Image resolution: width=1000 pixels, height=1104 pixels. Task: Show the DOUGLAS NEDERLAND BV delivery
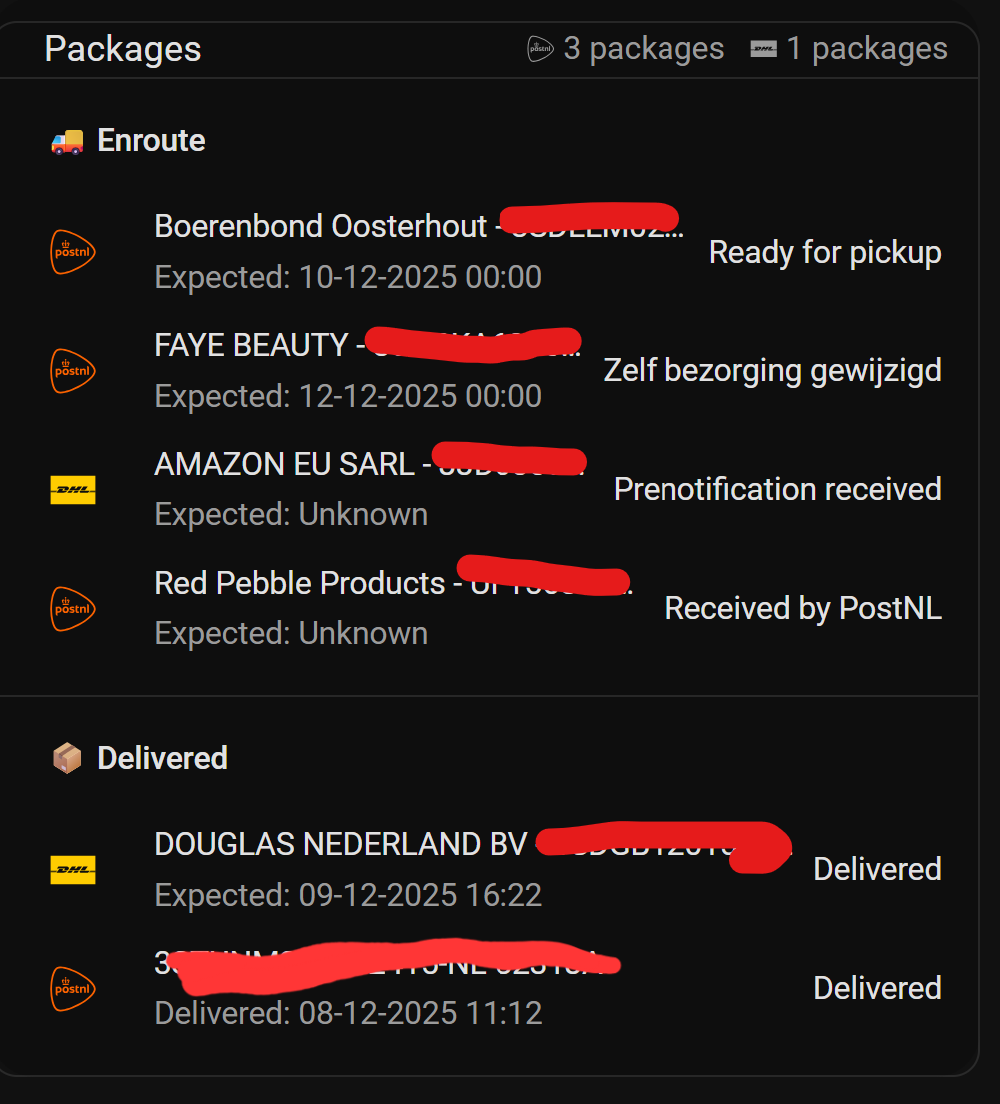coord(340,846)
